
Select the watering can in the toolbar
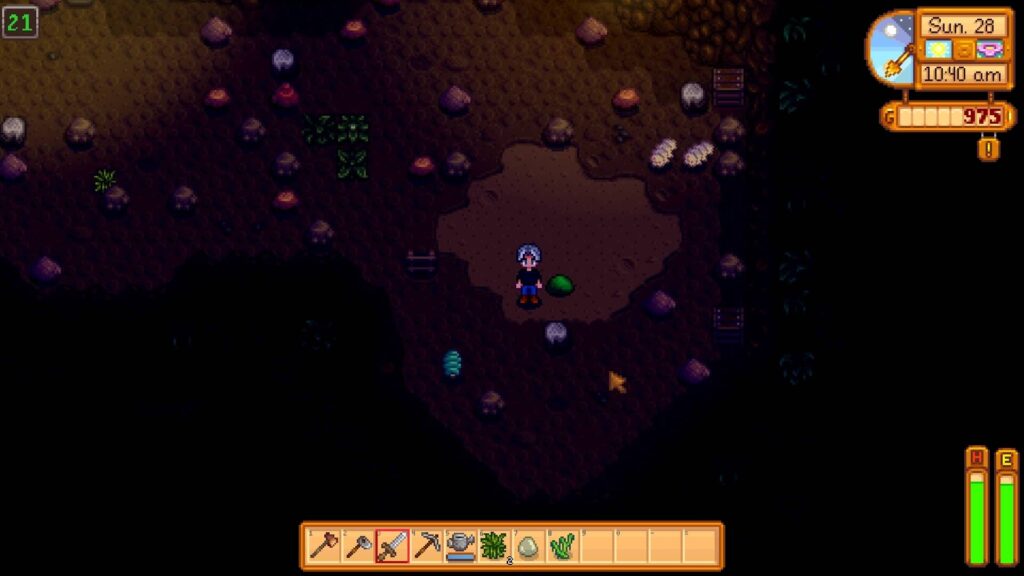(x=461, y=546)
